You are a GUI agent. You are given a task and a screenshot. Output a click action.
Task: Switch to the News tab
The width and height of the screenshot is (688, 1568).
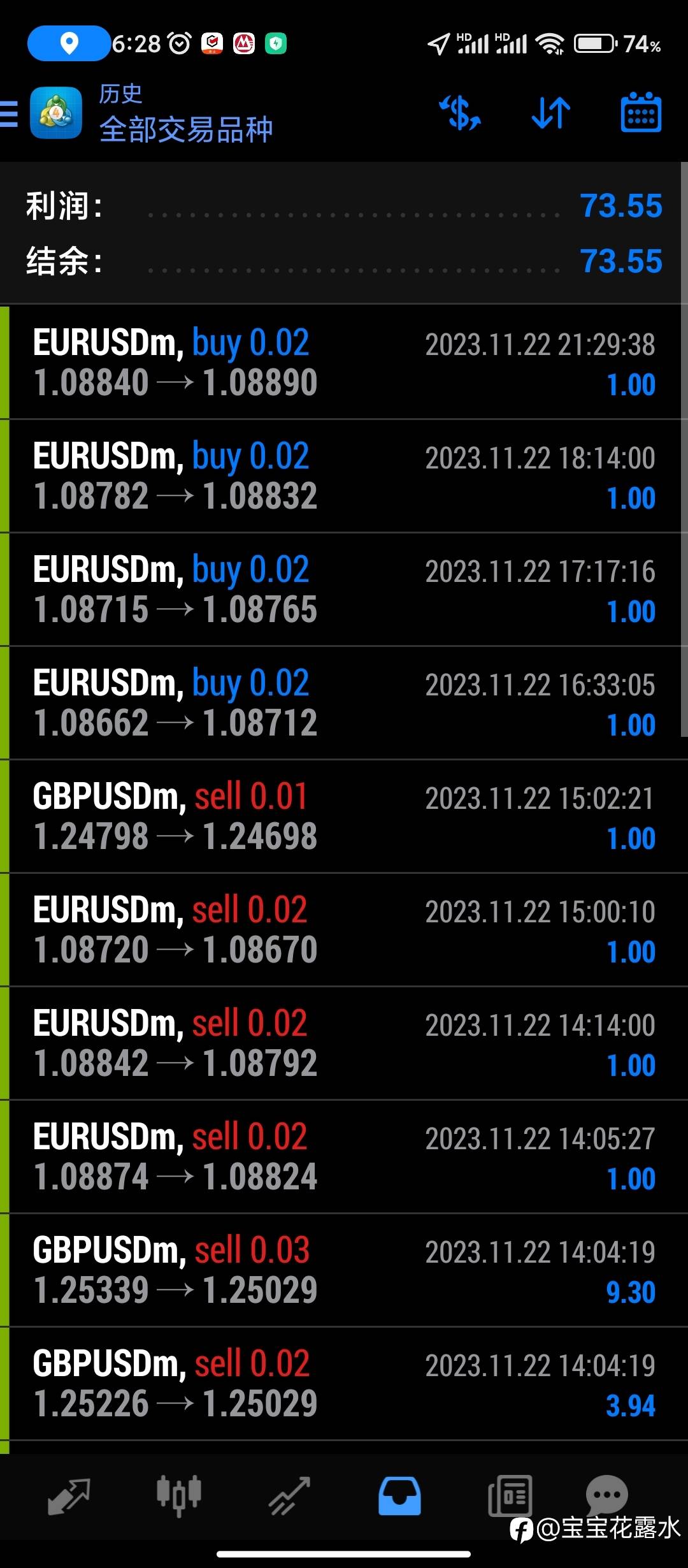pos(510,1495)
